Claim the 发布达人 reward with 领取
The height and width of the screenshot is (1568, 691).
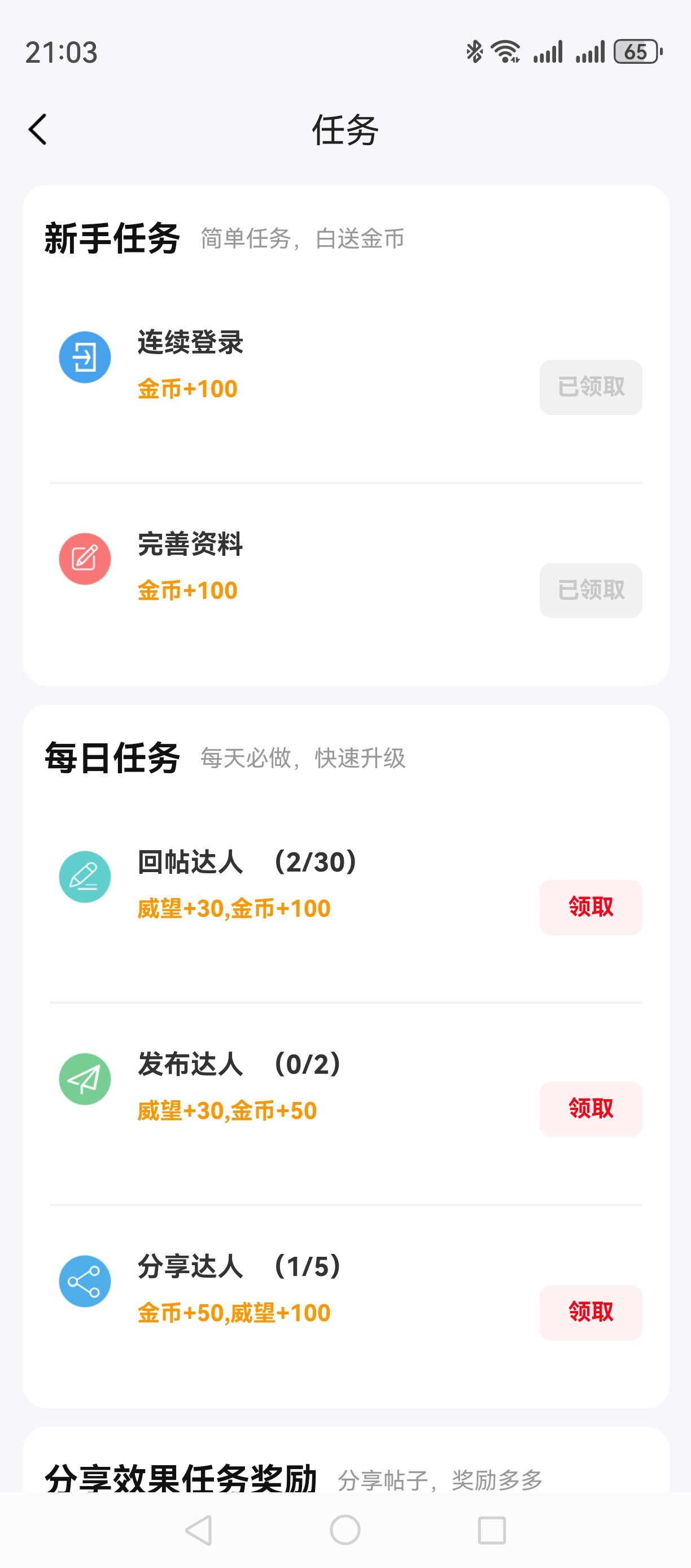coord(591,1109)
